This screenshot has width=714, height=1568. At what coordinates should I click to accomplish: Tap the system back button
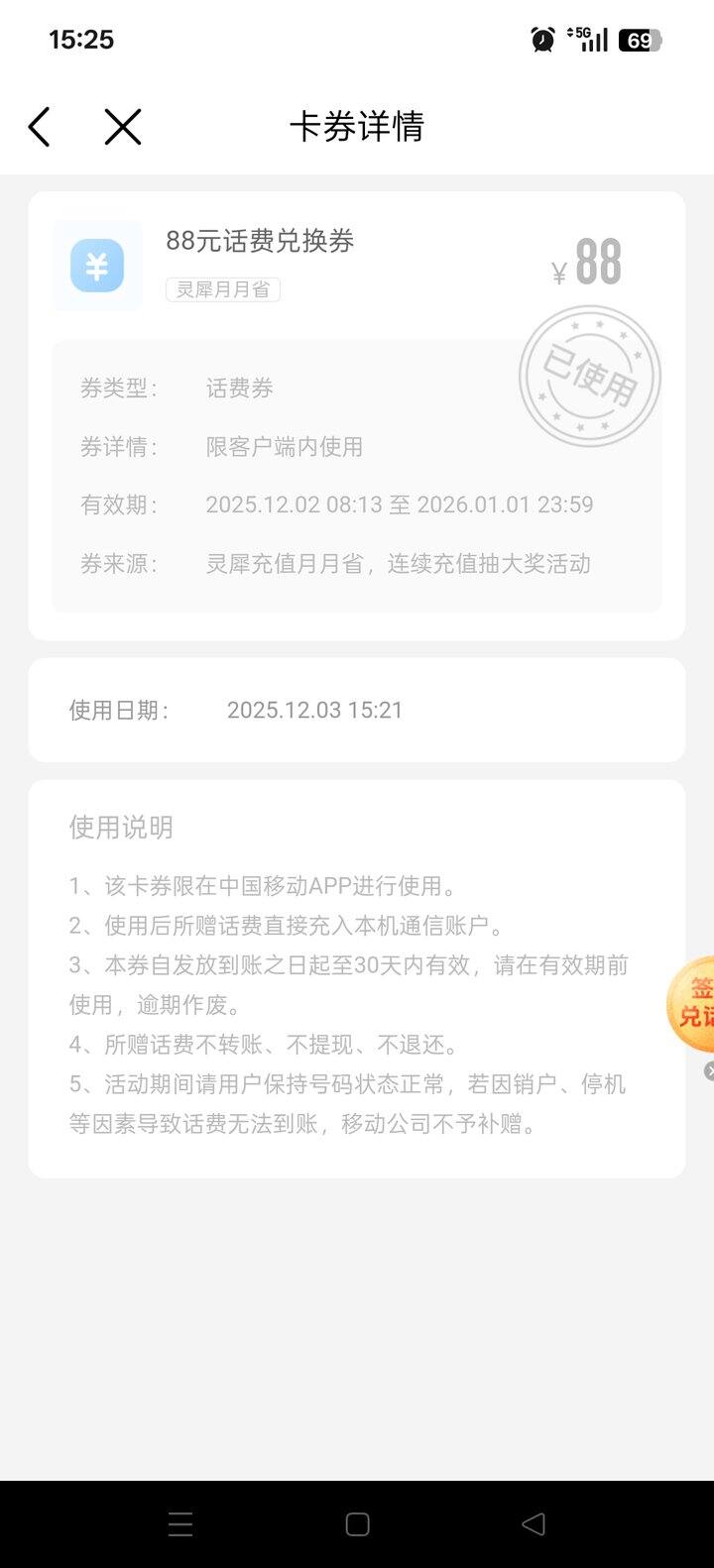point(534,1524)
